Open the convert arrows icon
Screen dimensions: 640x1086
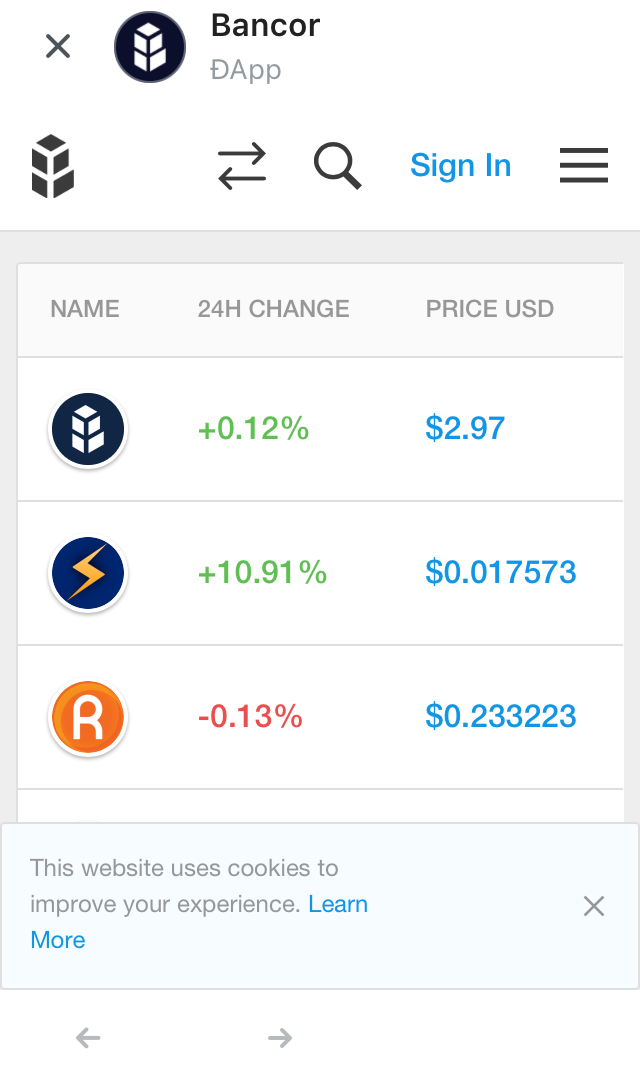(242, 166)
